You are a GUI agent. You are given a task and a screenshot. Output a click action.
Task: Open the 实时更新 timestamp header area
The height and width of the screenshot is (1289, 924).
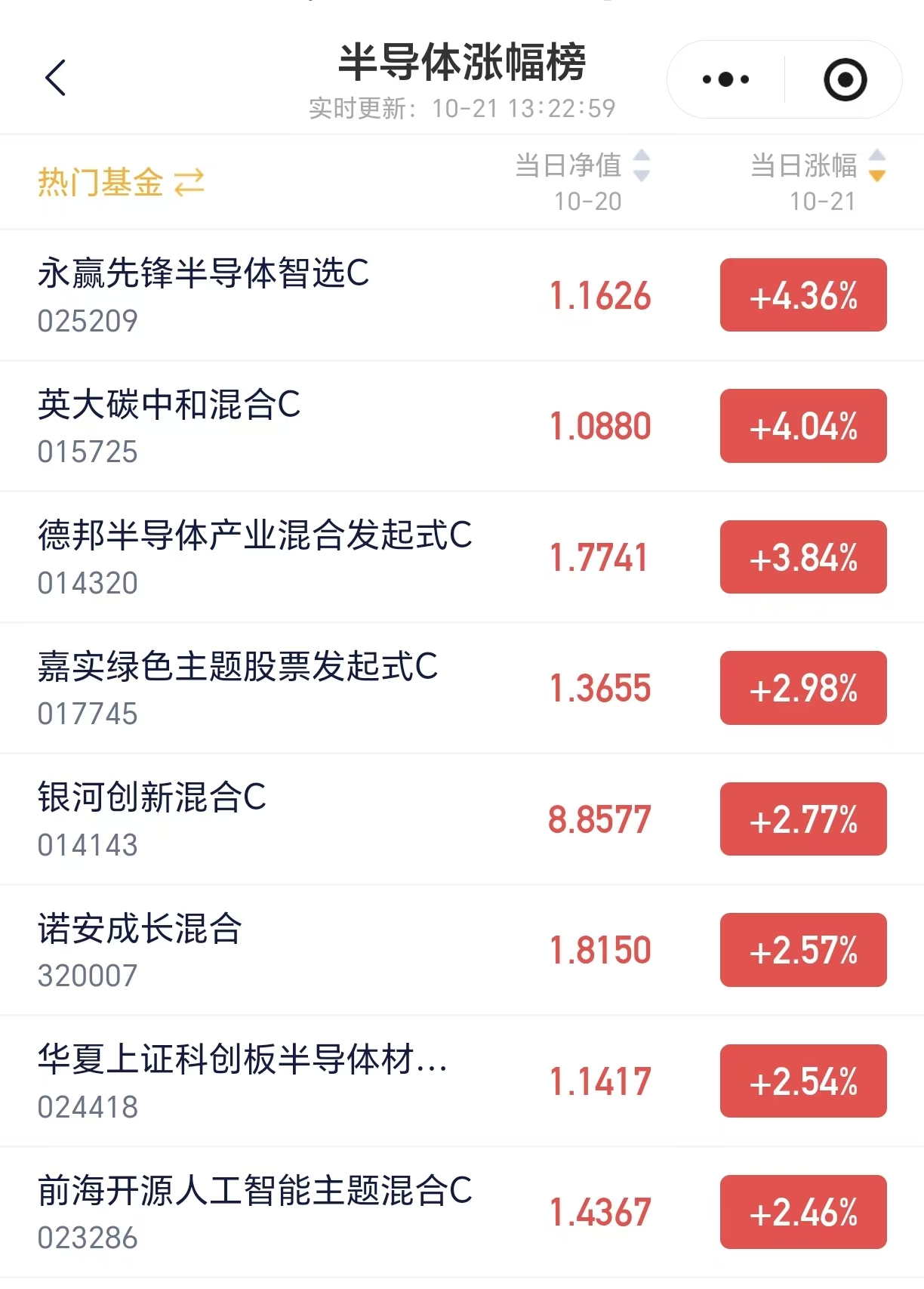pyautogui.click(x=461, y=106)
